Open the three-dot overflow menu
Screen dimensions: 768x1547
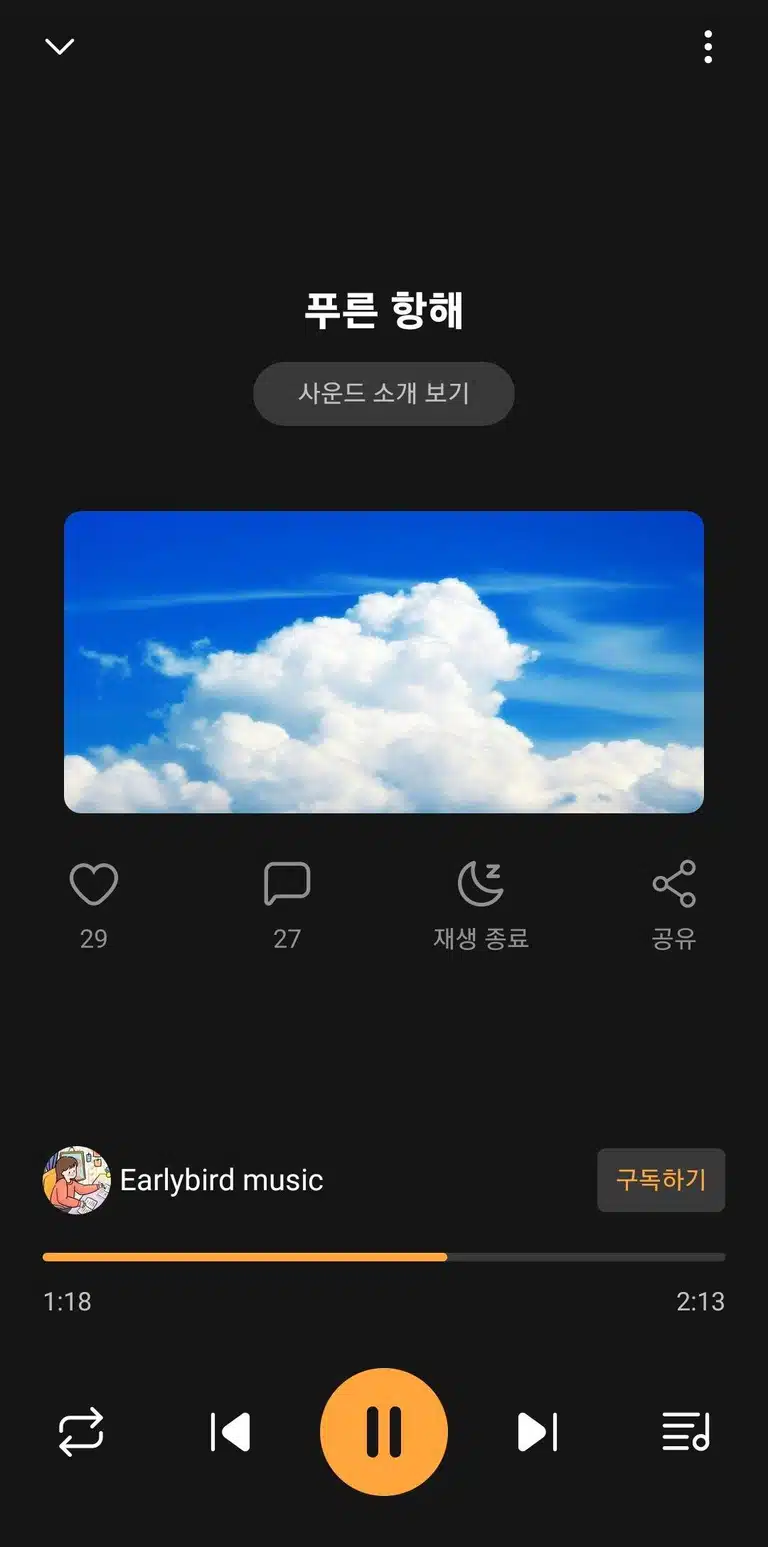[x=708, y=46]
